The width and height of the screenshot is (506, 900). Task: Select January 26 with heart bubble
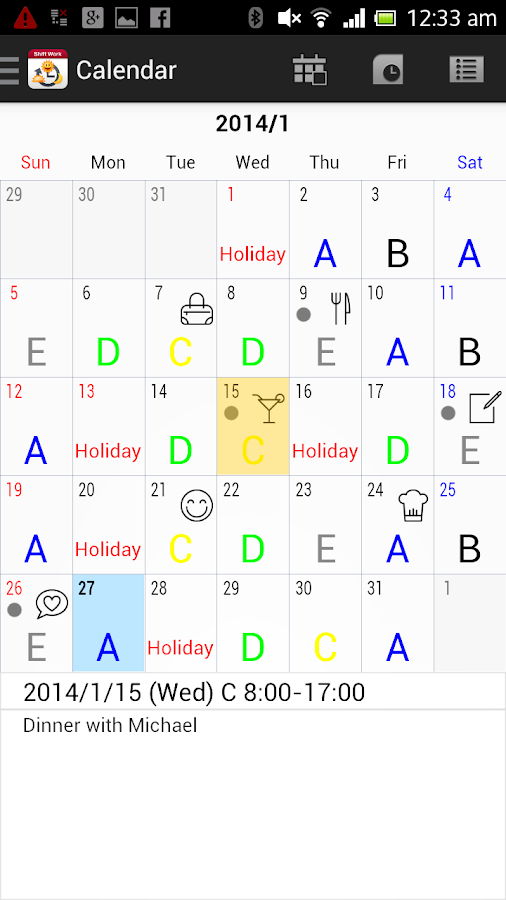tap(36, 623)
